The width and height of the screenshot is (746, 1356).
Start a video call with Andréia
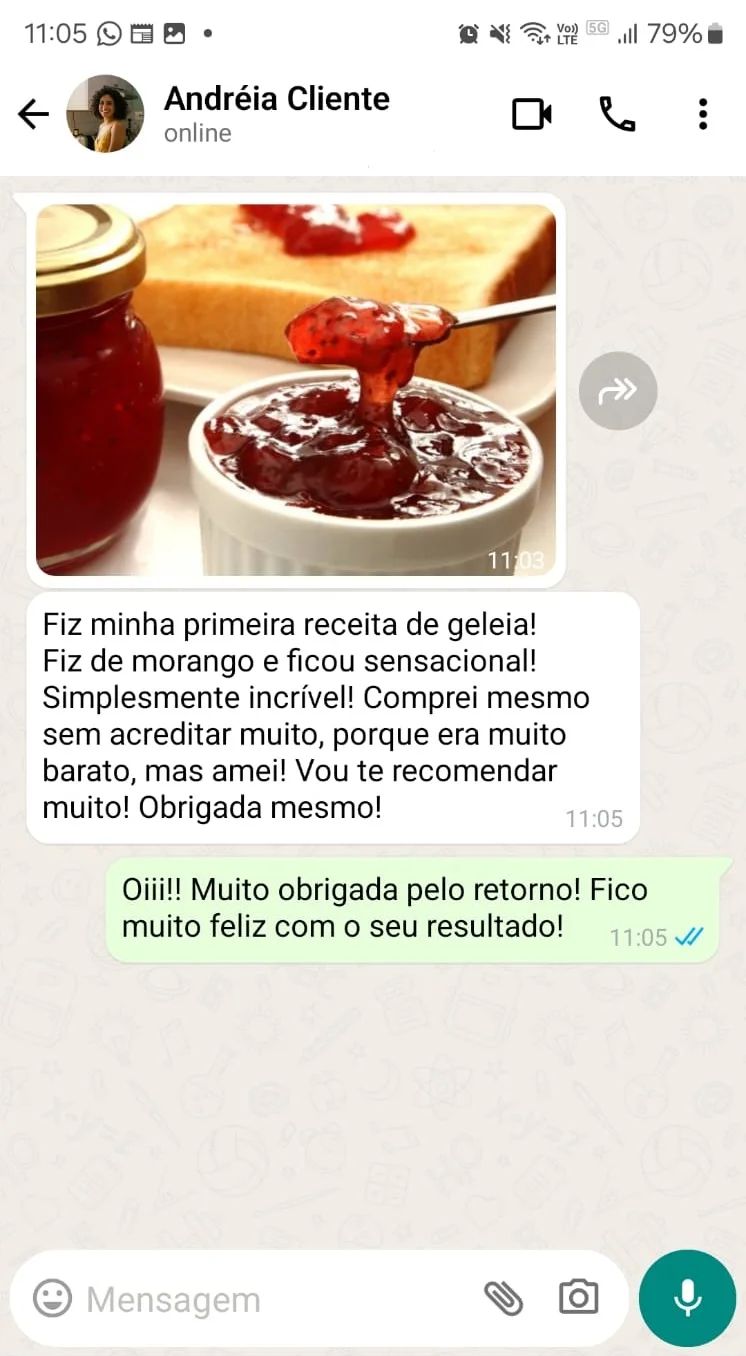(532, 114)
